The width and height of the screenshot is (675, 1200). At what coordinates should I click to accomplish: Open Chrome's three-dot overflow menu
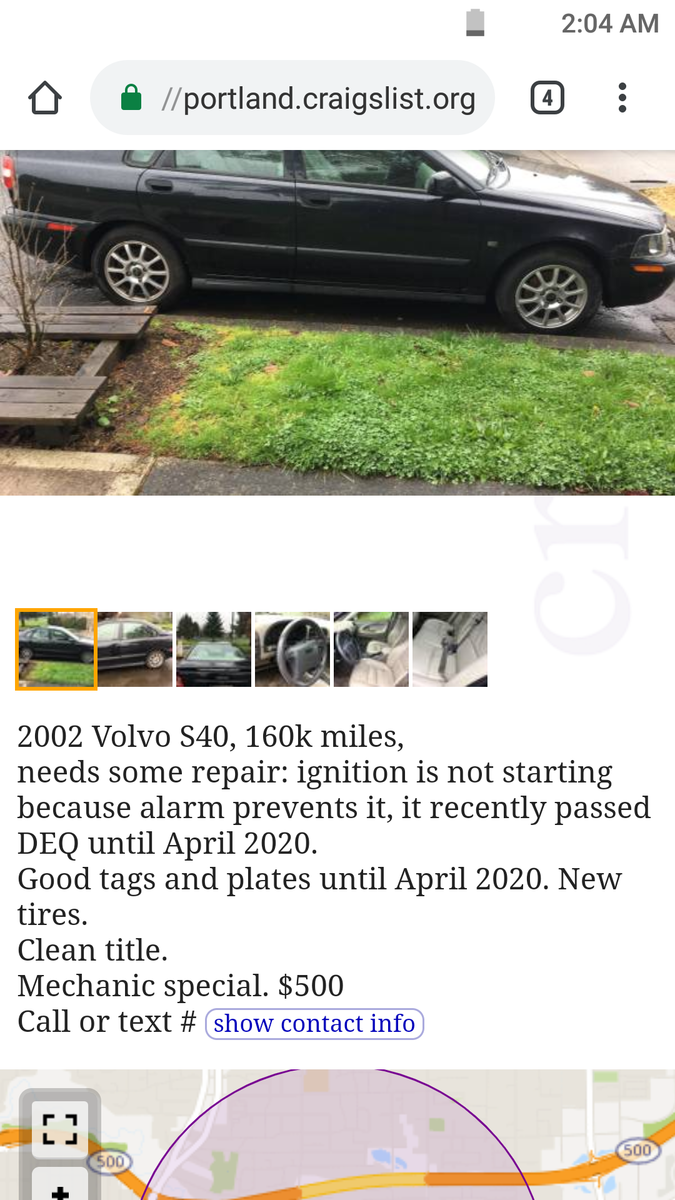(622, 98)
